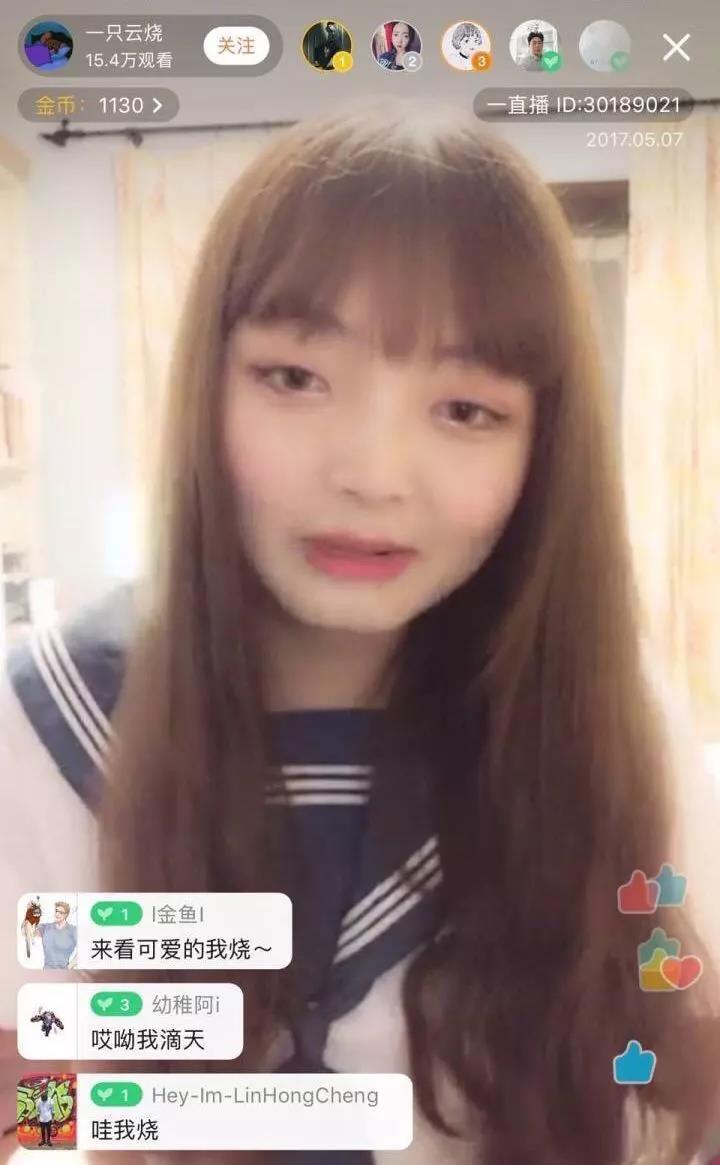Image resolution: width=720 pixels, height=1165 pixels.
Task: View the rank 3 viewer avatar
Action: click(x=466, y=46)
